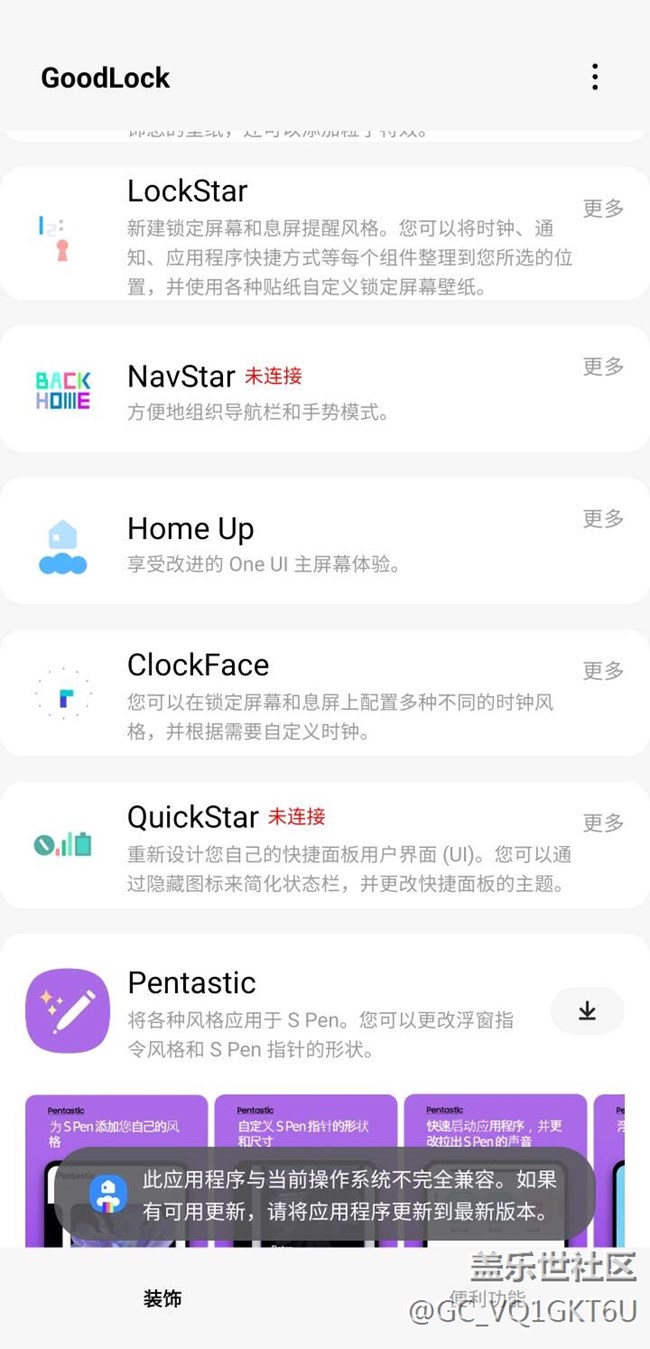650x1349 pixels.
Task: Tap 更多 next to NavStar
Action: 603,366
